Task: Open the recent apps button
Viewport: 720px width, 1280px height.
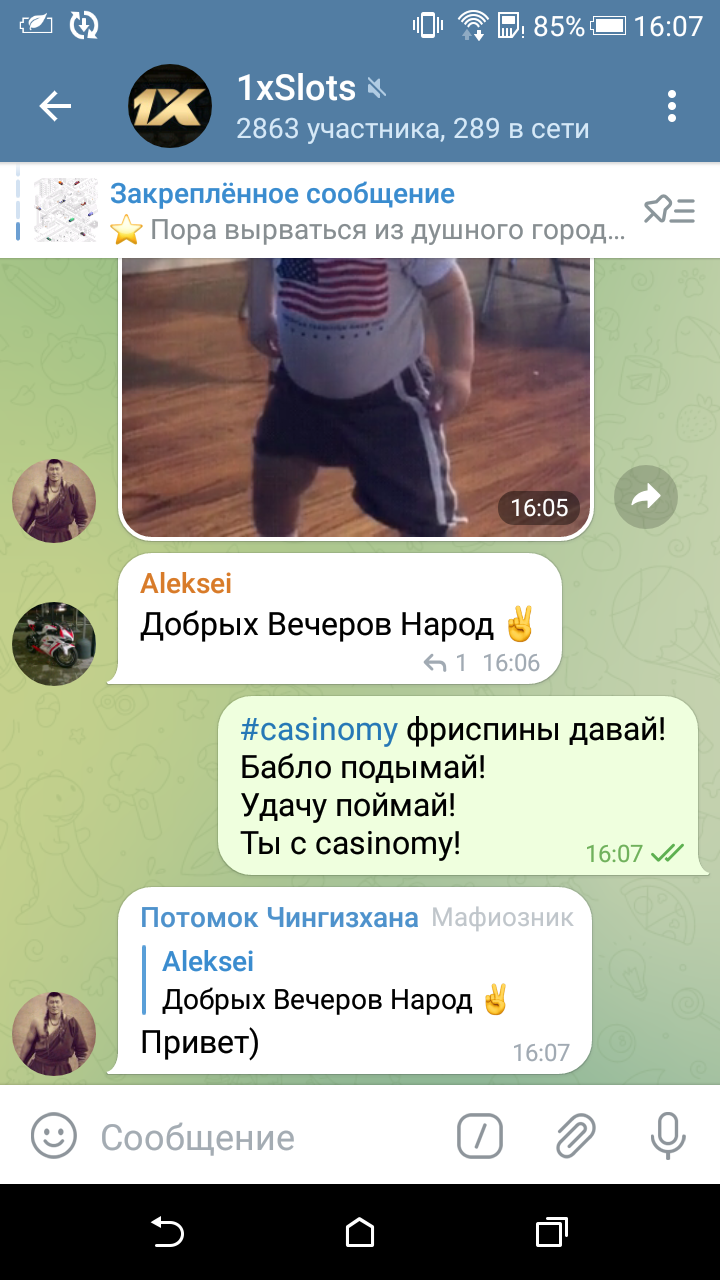Action: 551,1232
